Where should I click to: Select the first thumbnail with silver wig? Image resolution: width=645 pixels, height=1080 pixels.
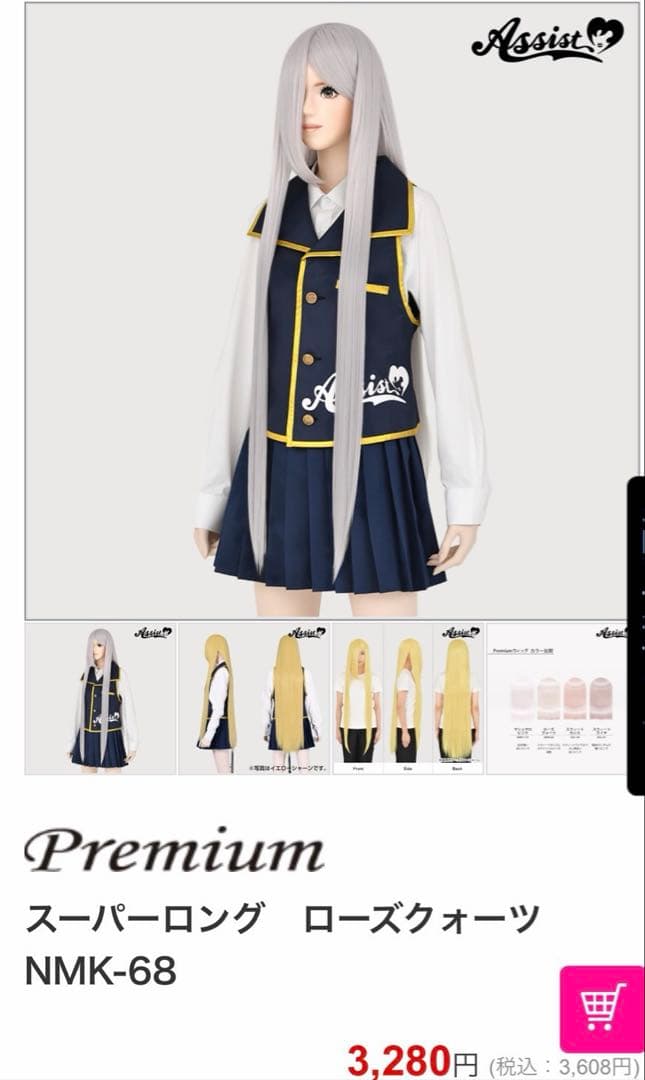pyautogui.click(x=100, y=698)
